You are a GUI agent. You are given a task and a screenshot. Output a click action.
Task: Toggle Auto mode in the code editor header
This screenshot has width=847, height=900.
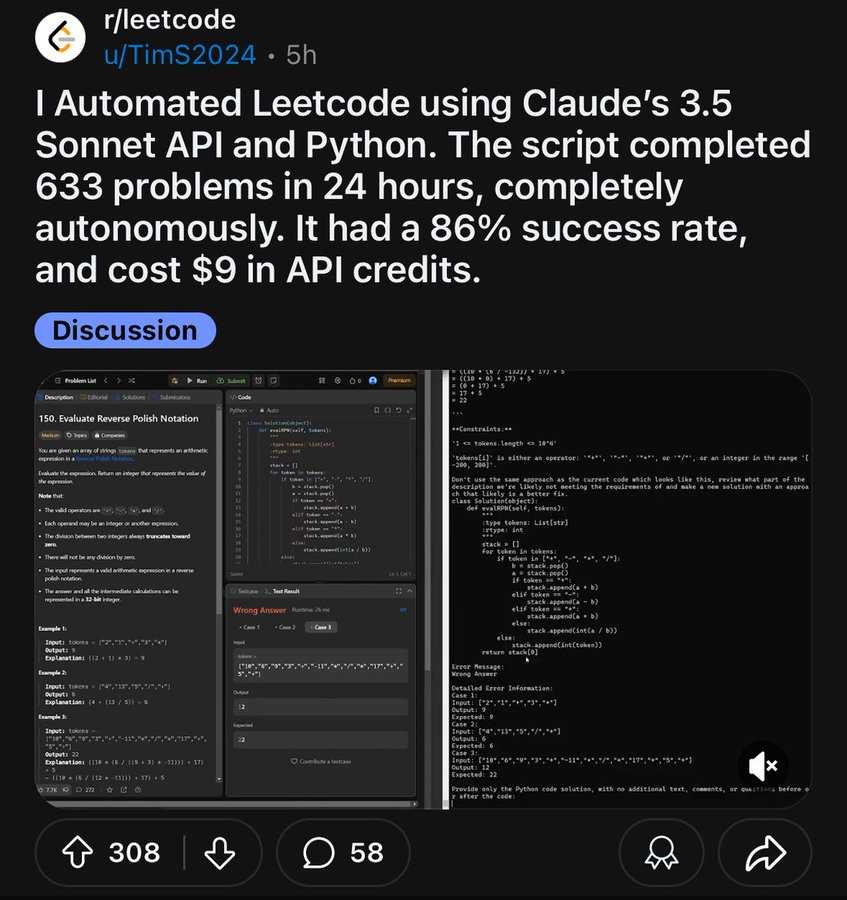click(269, 409)
